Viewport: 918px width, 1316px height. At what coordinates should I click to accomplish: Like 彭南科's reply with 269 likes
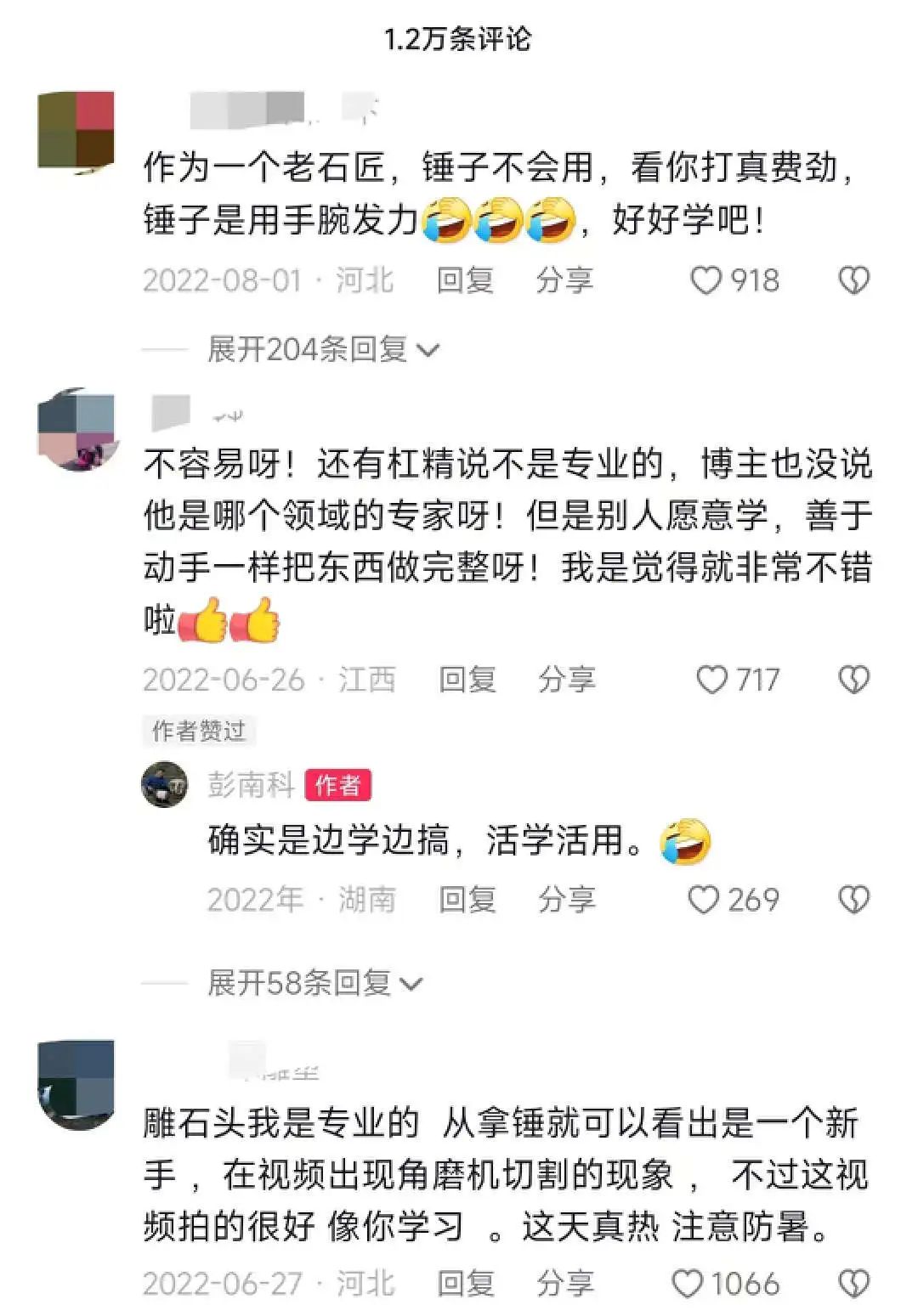click(x=703, y=900)
